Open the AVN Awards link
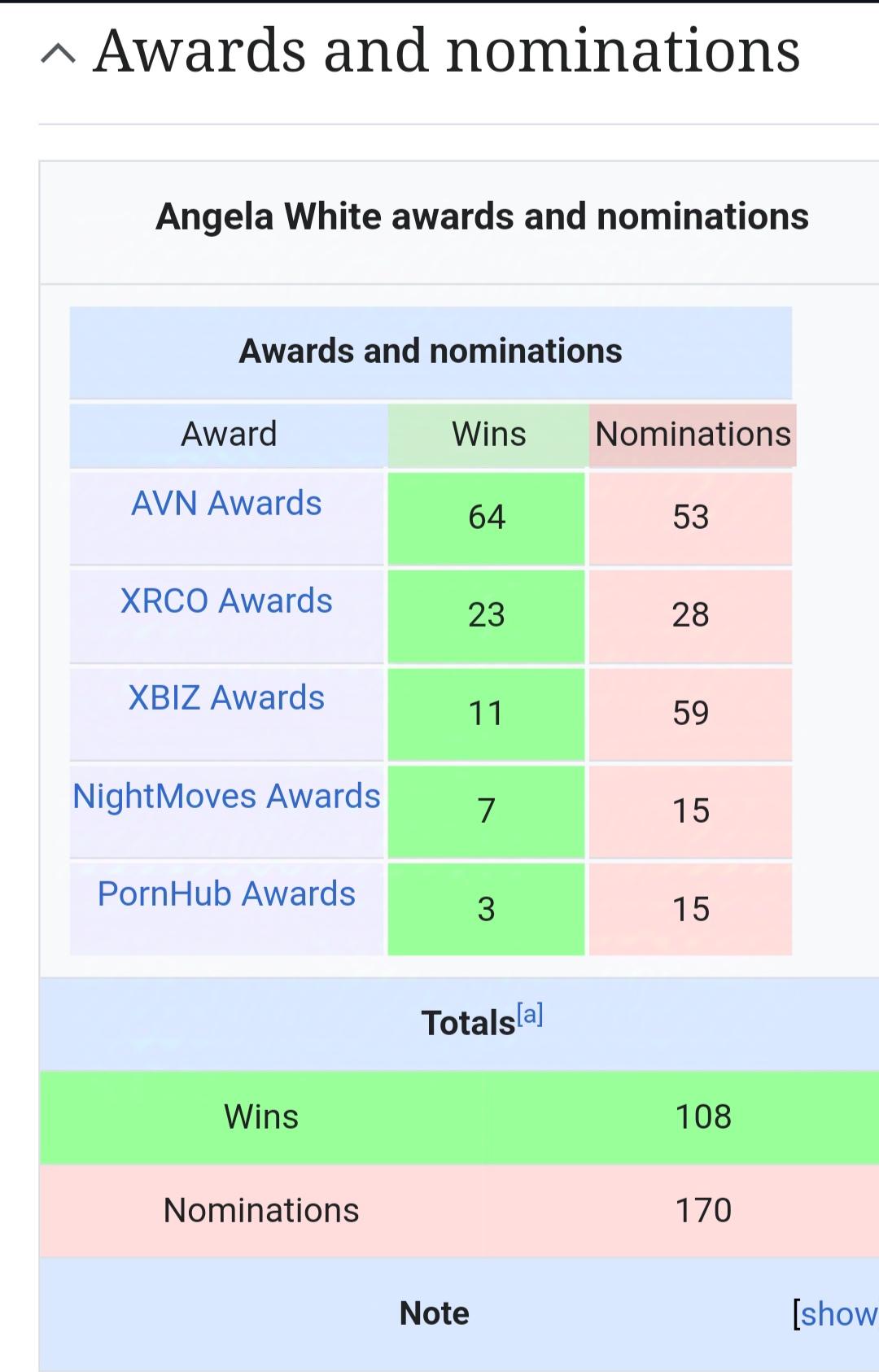 pyautogui.click(x=226, y=504)
